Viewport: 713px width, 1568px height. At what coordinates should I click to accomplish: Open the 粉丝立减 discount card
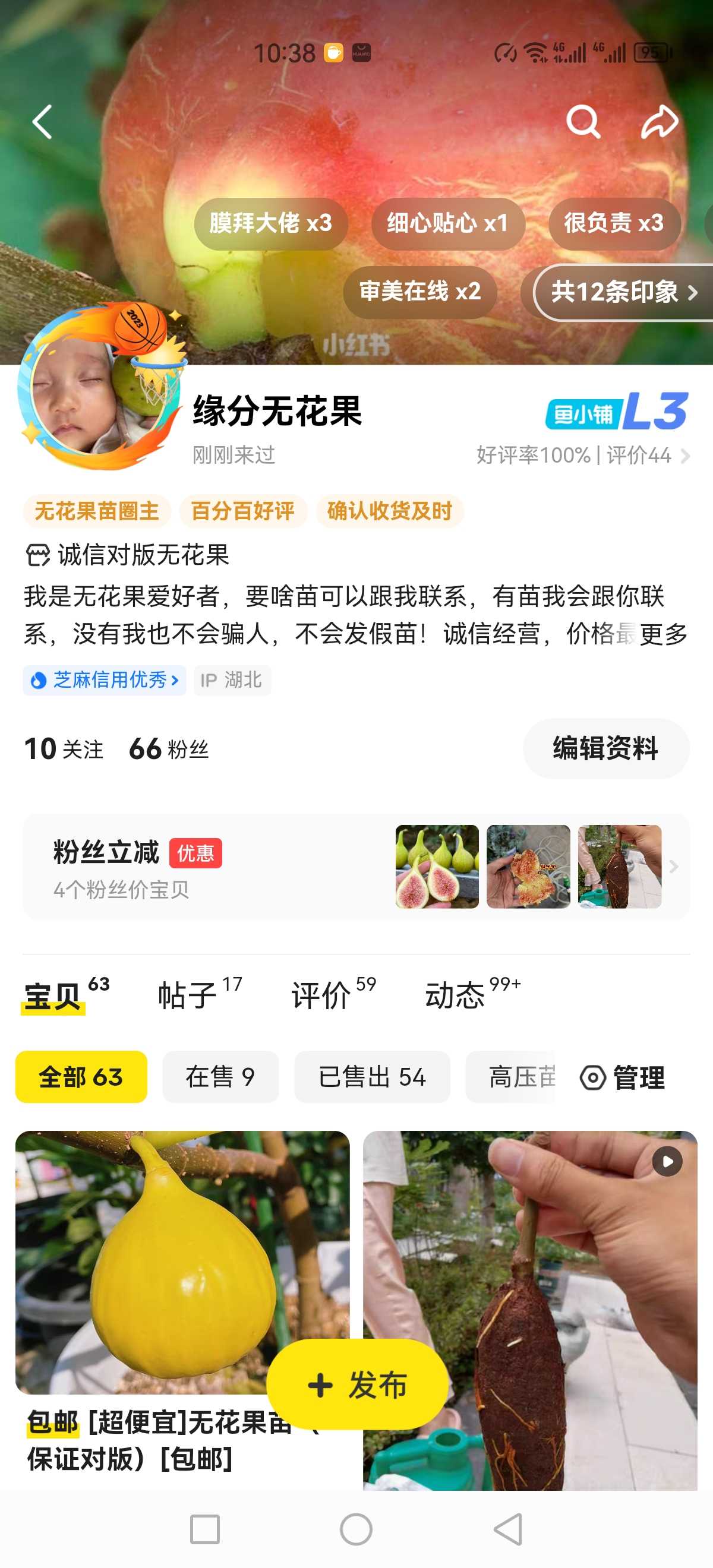pyautogui.click(x=356, y=867)
